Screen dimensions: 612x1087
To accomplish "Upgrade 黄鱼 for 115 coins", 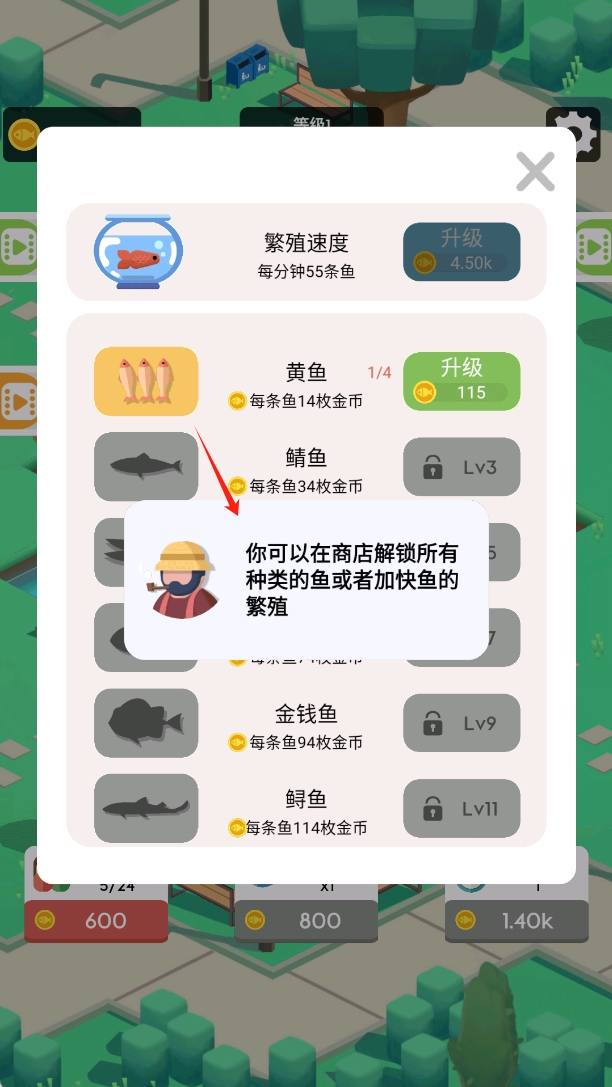I will [x=461, y=381].
